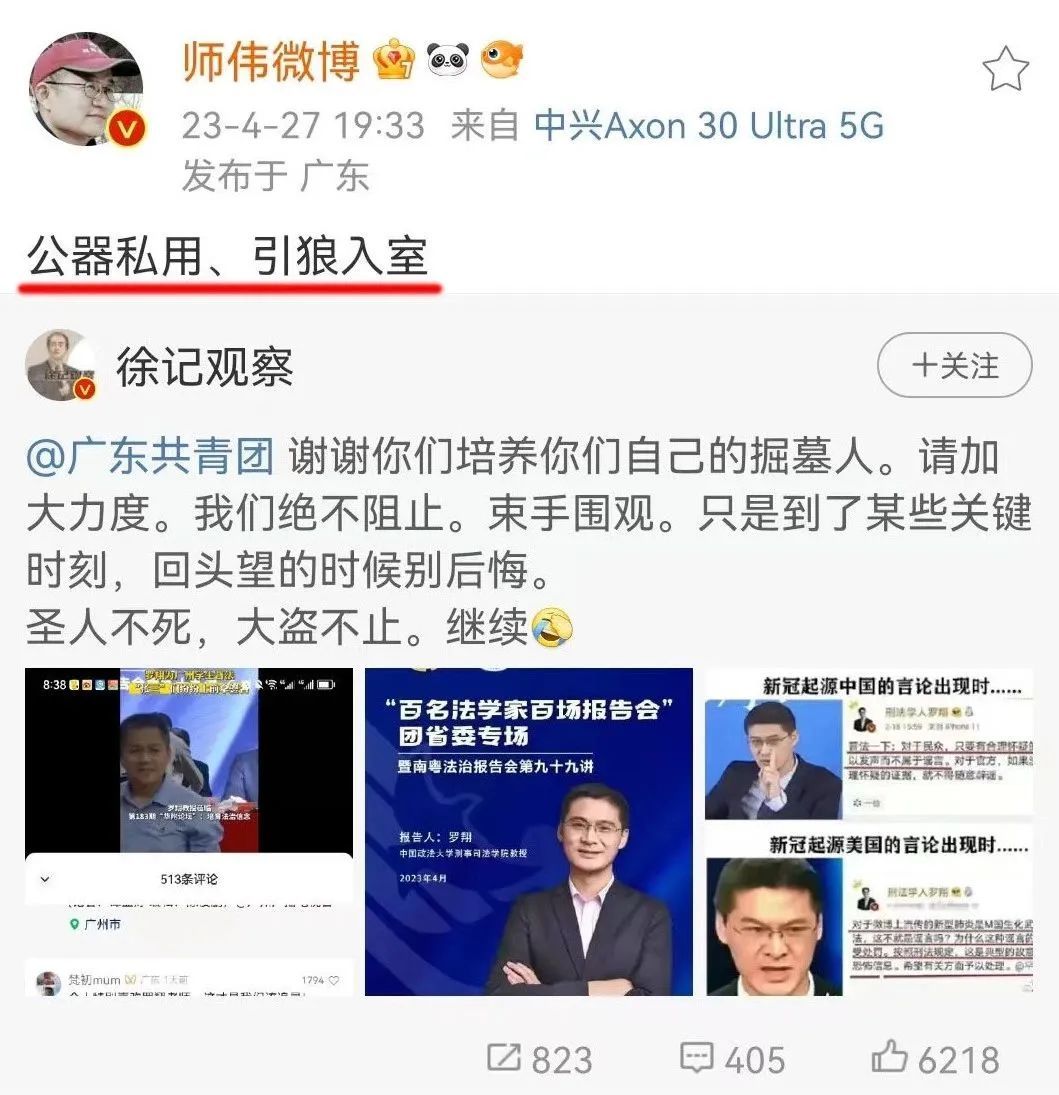Repost this post showing 823 reposts
This screenshot has width=1059, height=1095.
tap(539, 1059)
